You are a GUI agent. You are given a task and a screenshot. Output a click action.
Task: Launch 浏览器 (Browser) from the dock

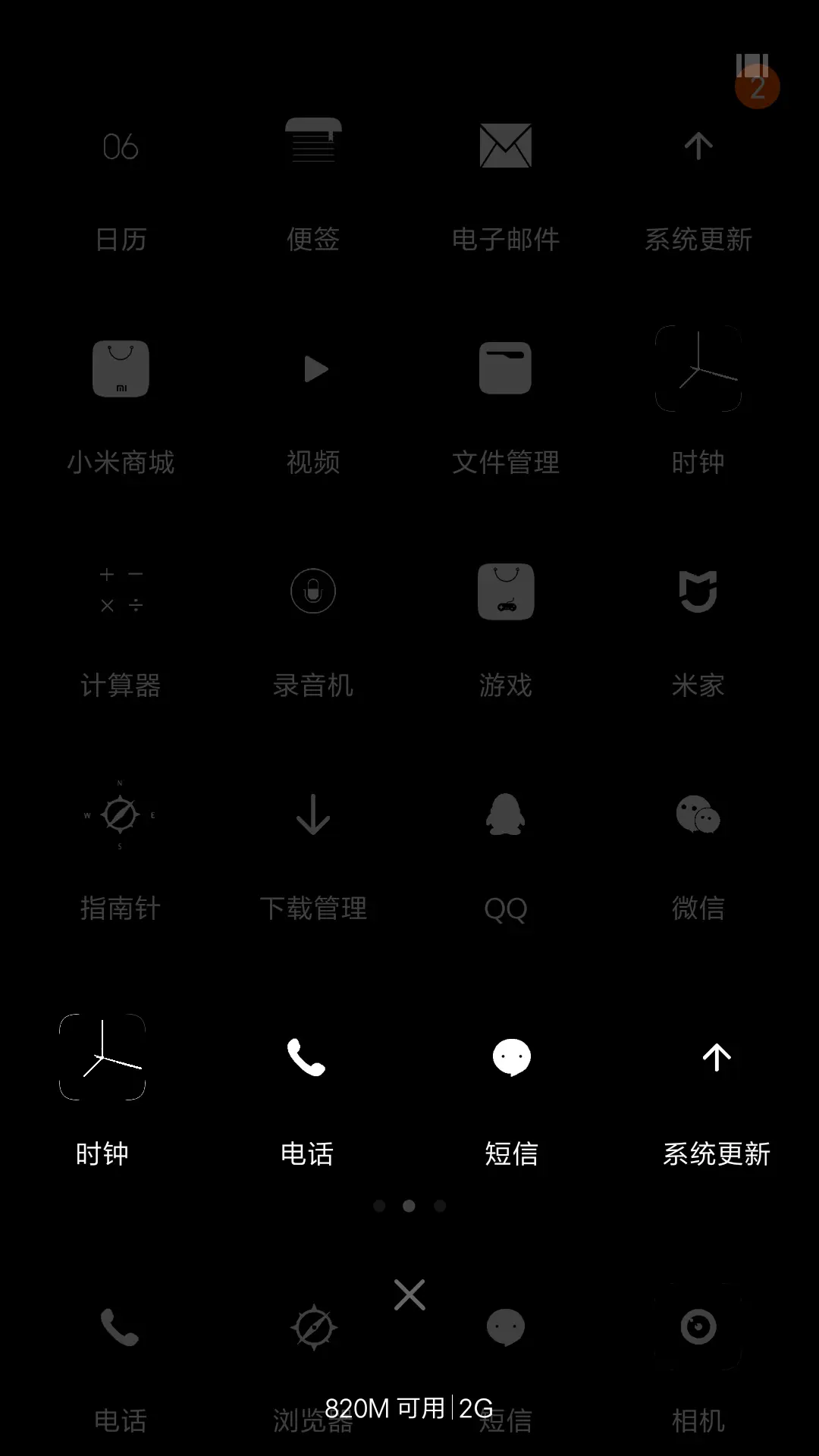(x=312, y=1327)
